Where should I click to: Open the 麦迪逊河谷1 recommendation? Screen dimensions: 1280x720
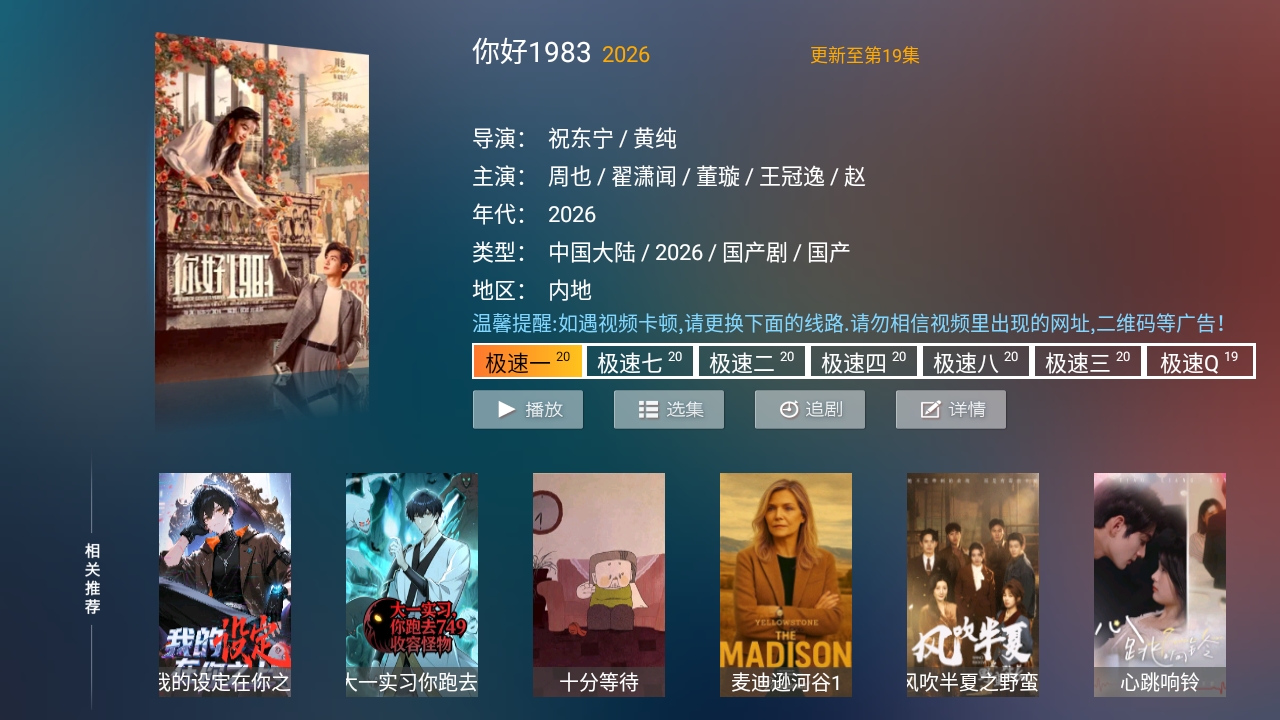point(786,584)
